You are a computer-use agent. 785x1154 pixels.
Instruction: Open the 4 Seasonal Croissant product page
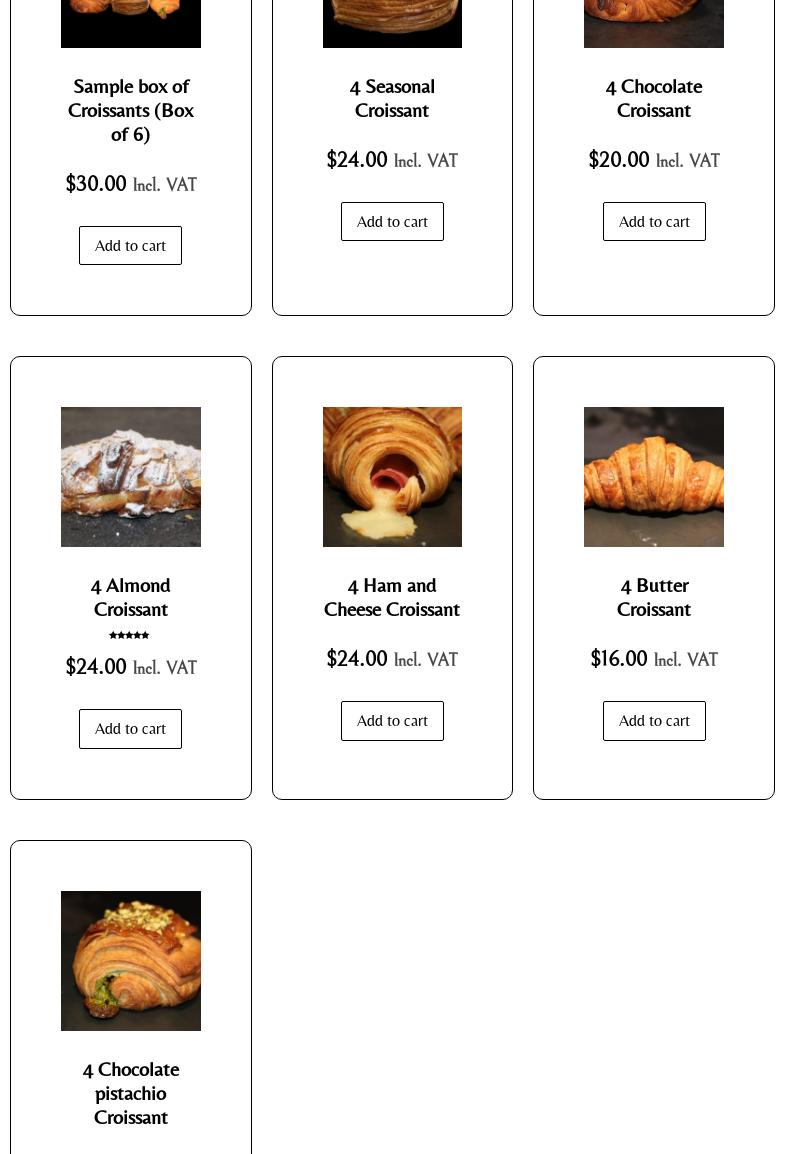click(392, 98)
